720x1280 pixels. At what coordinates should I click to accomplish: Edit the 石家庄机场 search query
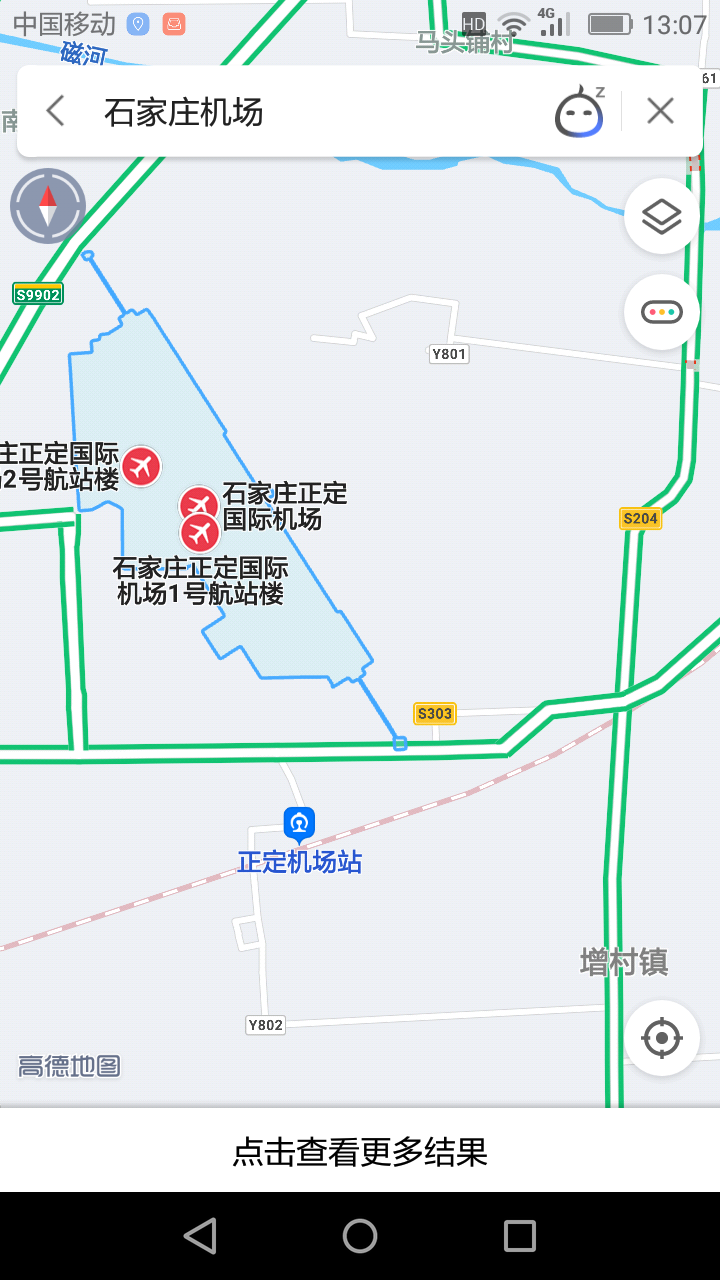coord(300,112)
